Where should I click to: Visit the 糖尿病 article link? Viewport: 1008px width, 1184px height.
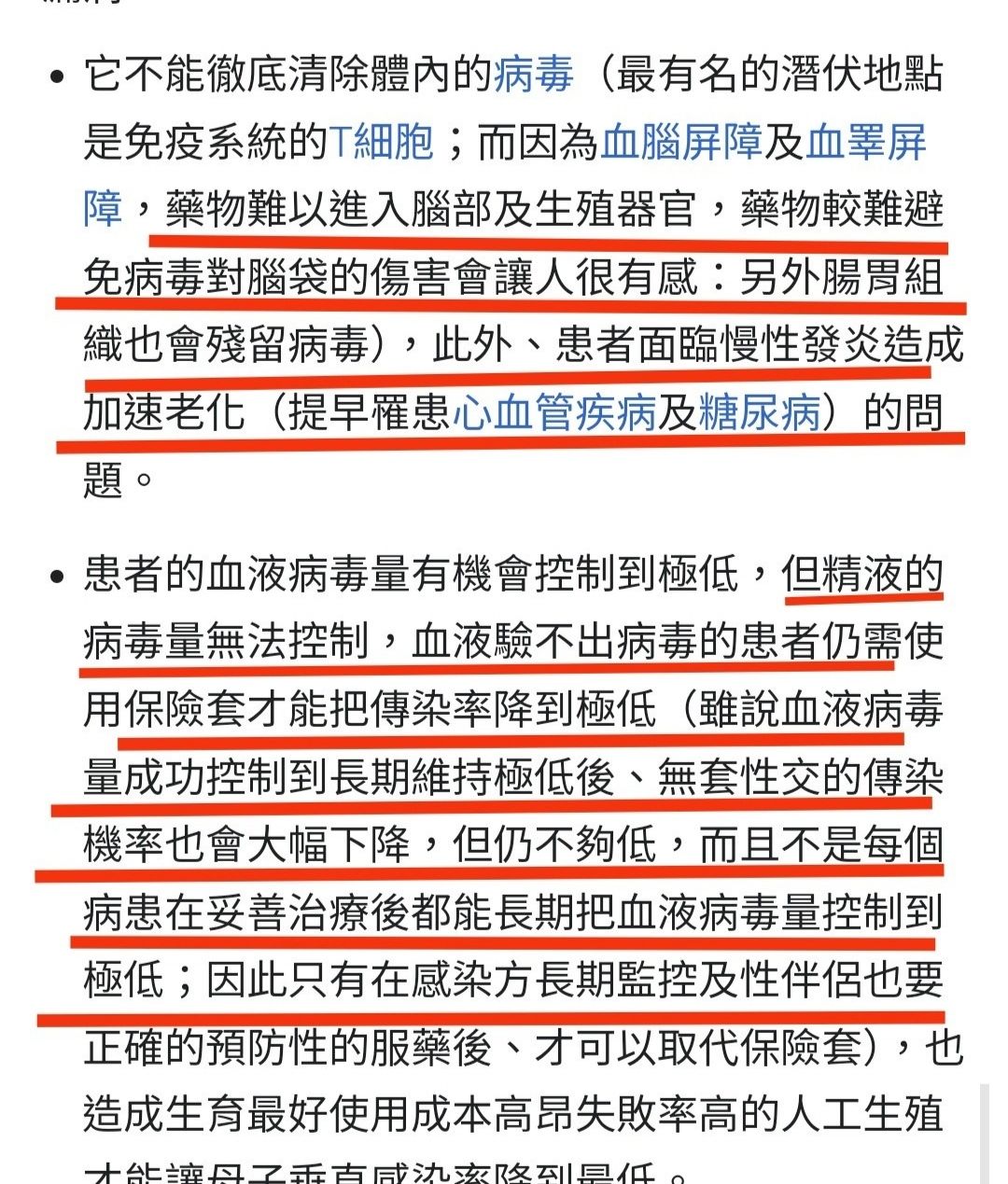pyautogui.click(x=760, y=413)
